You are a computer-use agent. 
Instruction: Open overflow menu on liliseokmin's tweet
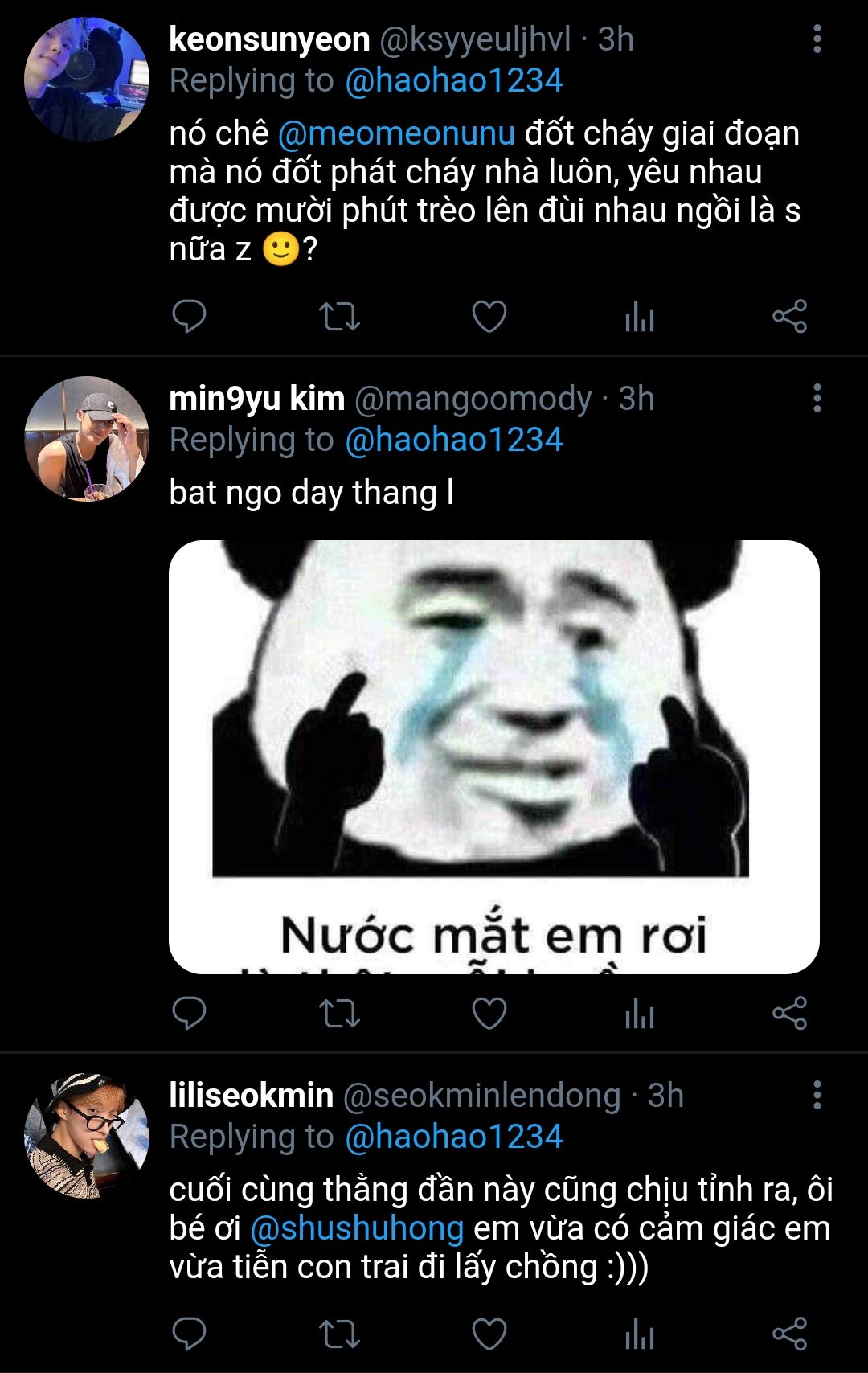[x=817, y=1095]
